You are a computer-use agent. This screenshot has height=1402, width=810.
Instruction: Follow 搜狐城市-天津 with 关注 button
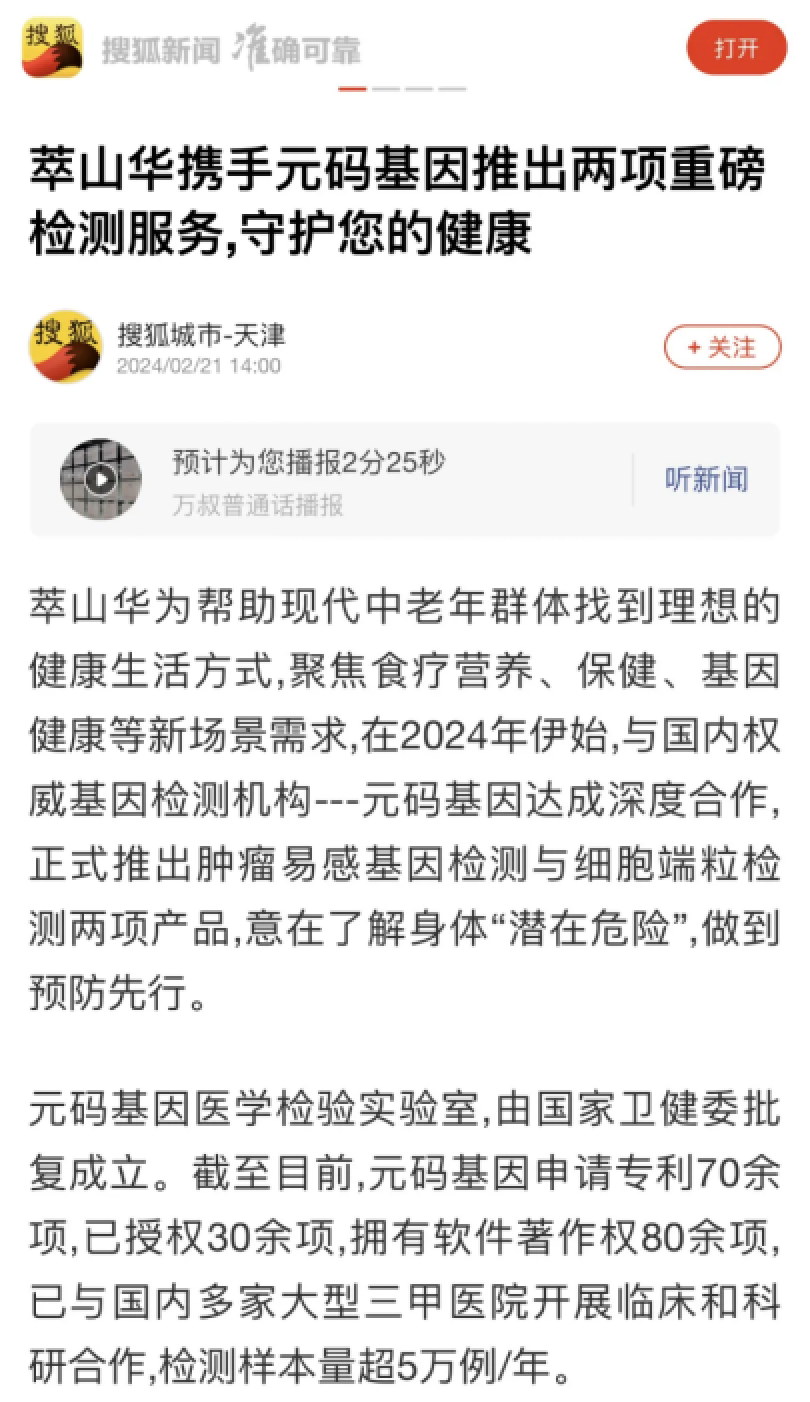pyautogui.click(x=722, y=348)
